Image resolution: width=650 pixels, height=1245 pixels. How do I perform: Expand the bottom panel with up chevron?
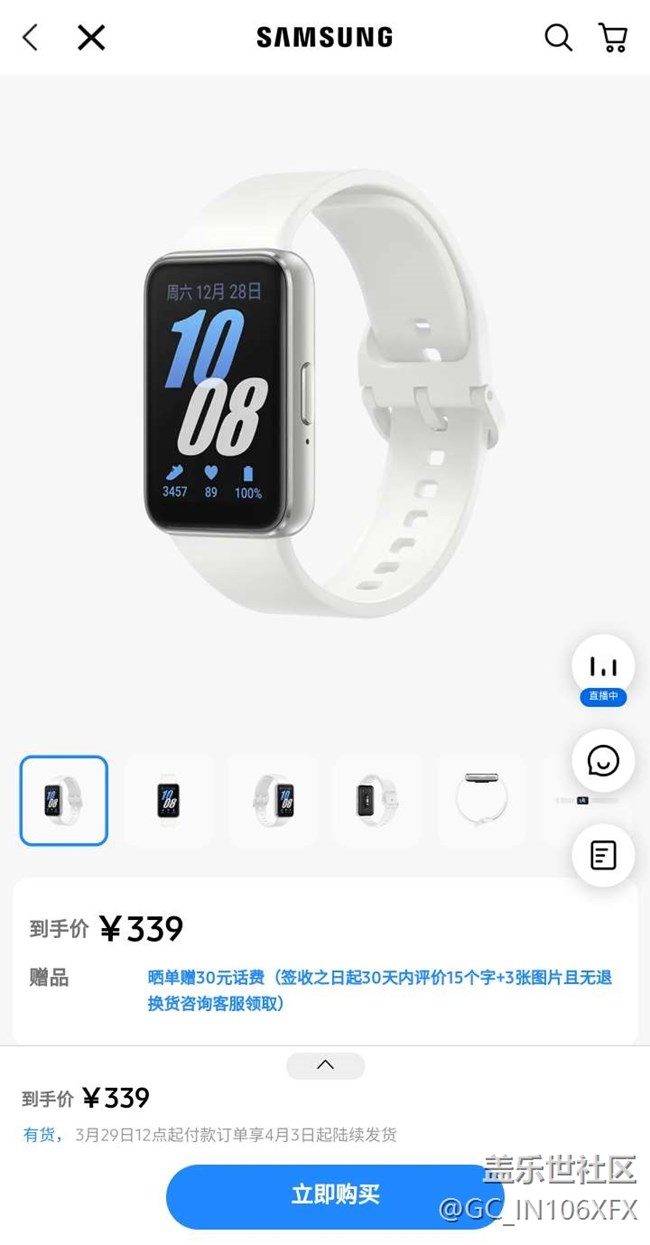click(x=325, y=1065)
